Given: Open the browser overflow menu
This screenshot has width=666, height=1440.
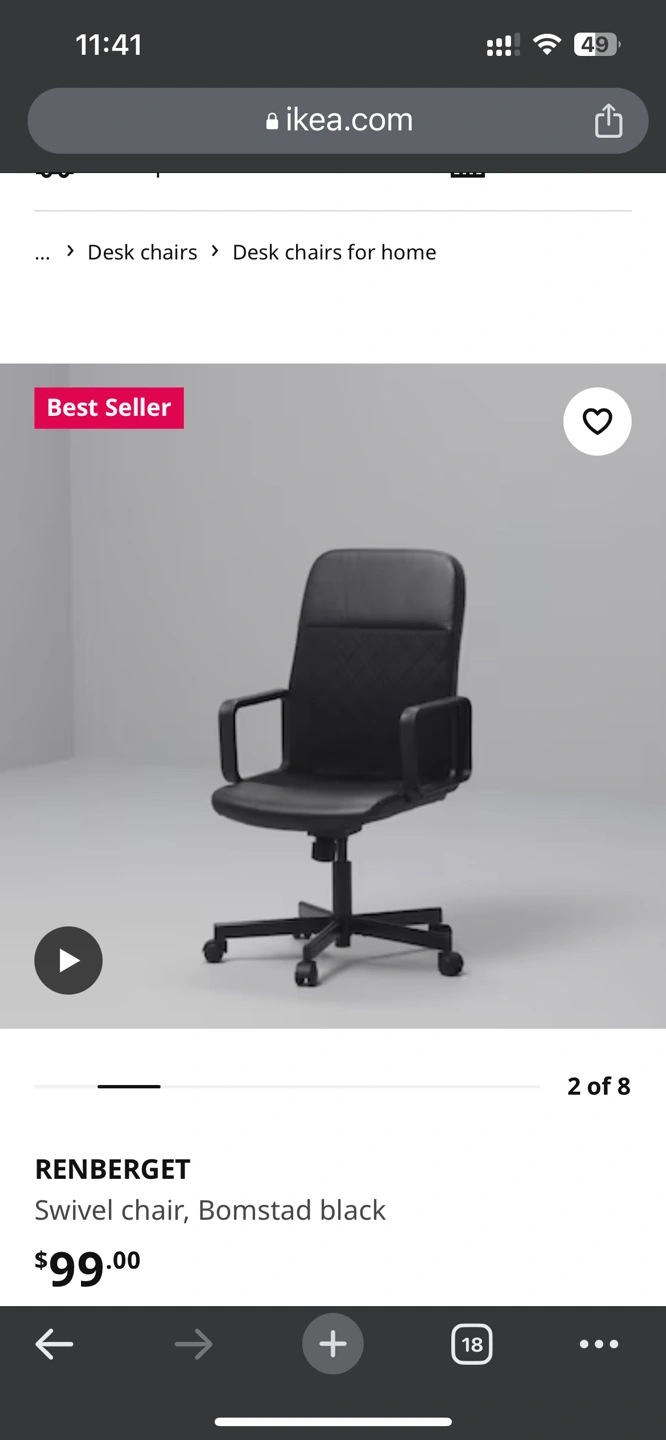Looking at the screenshot, I should [598, 1344].
